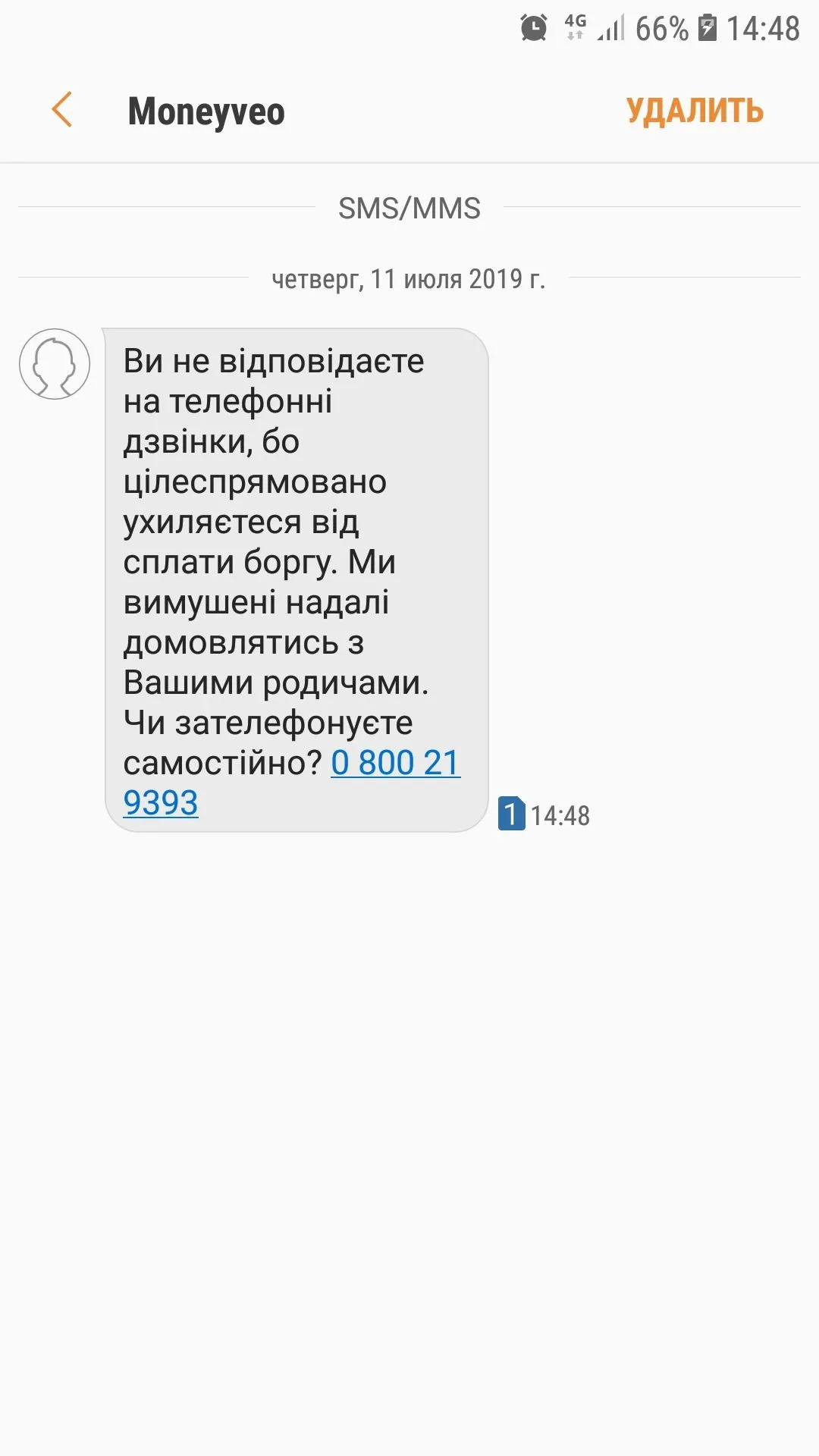This screenshot has height=1456, width=819.
Task: Tap the УДАЛИТЬ delete button
Action: [x=694, y=111]
